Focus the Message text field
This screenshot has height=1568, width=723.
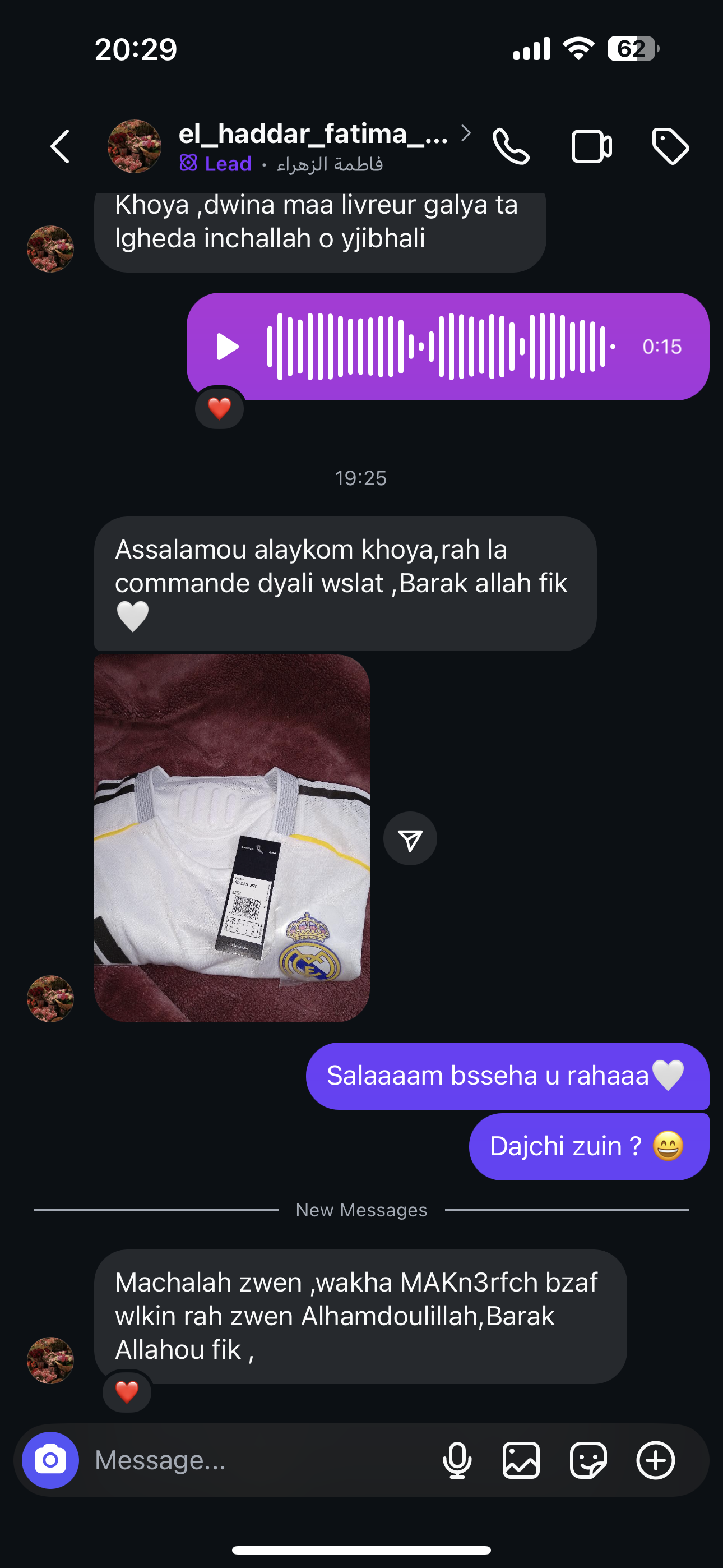click(256, 1460)
